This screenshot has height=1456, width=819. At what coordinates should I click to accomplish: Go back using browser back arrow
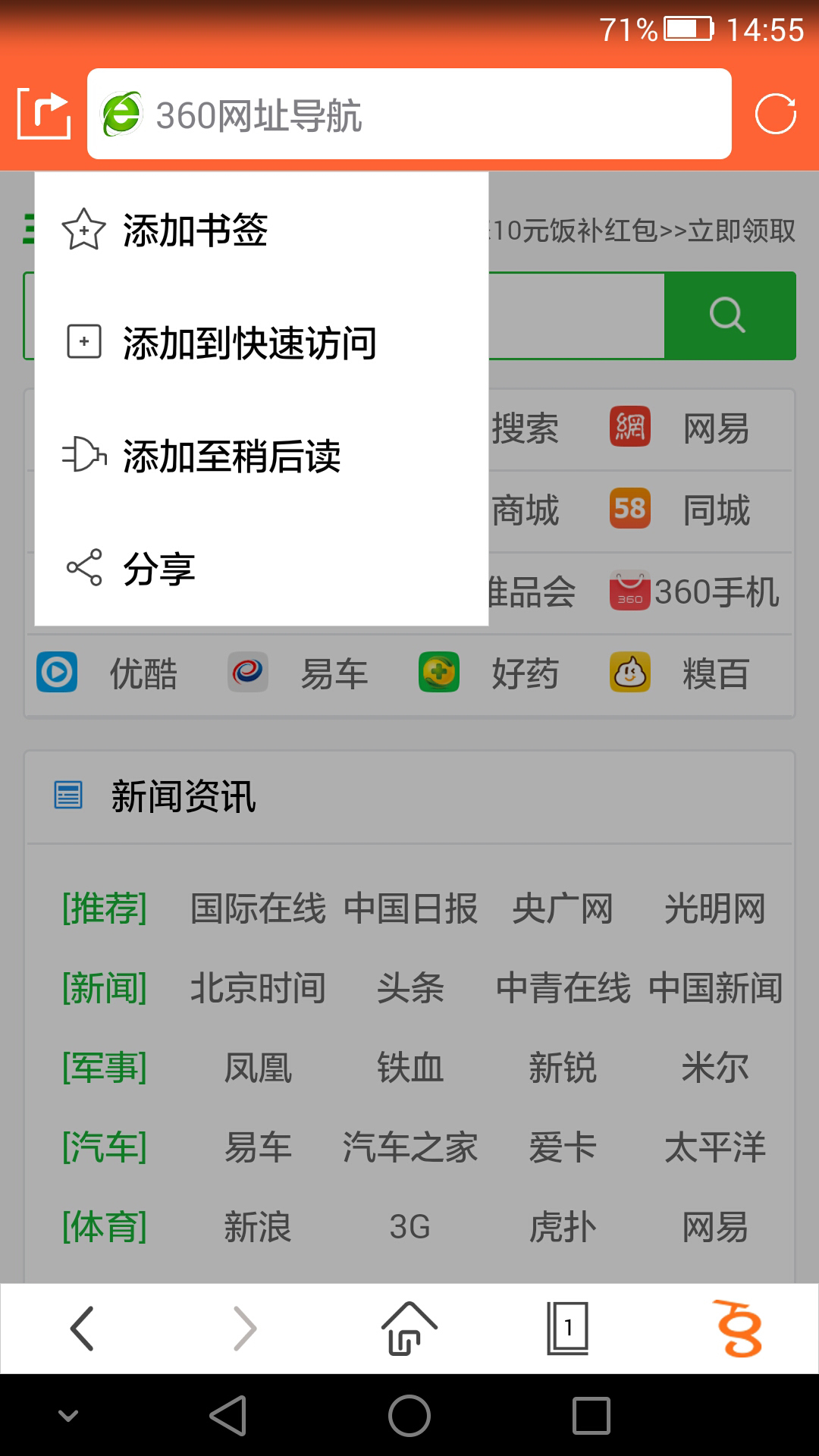[82, 1329]
